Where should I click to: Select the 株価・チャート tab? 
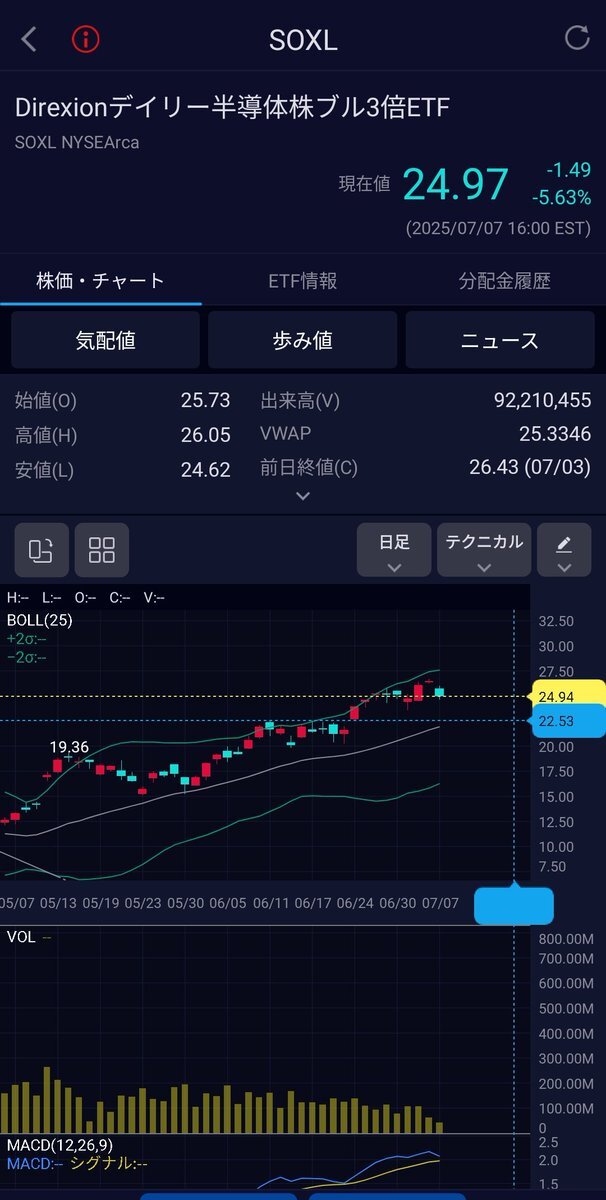point(100,281)
